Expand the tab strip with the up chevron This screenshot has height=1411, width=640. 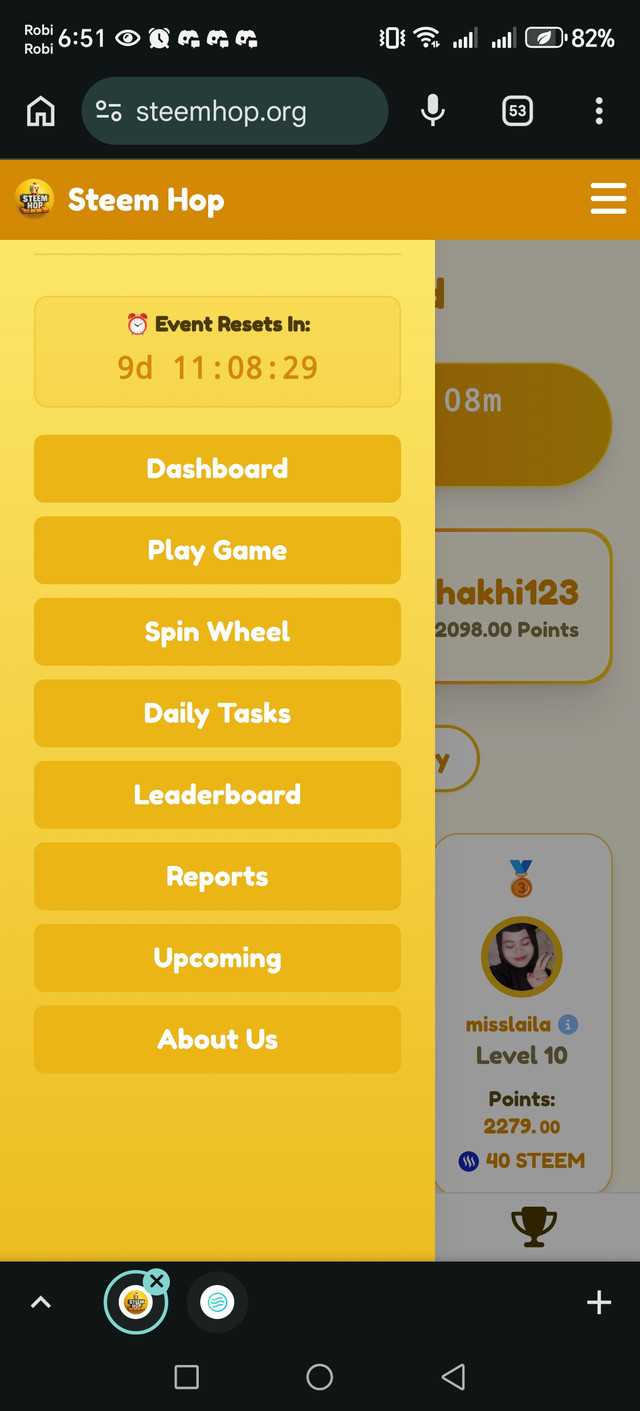pyautogui.click(x=41, y=1302)
